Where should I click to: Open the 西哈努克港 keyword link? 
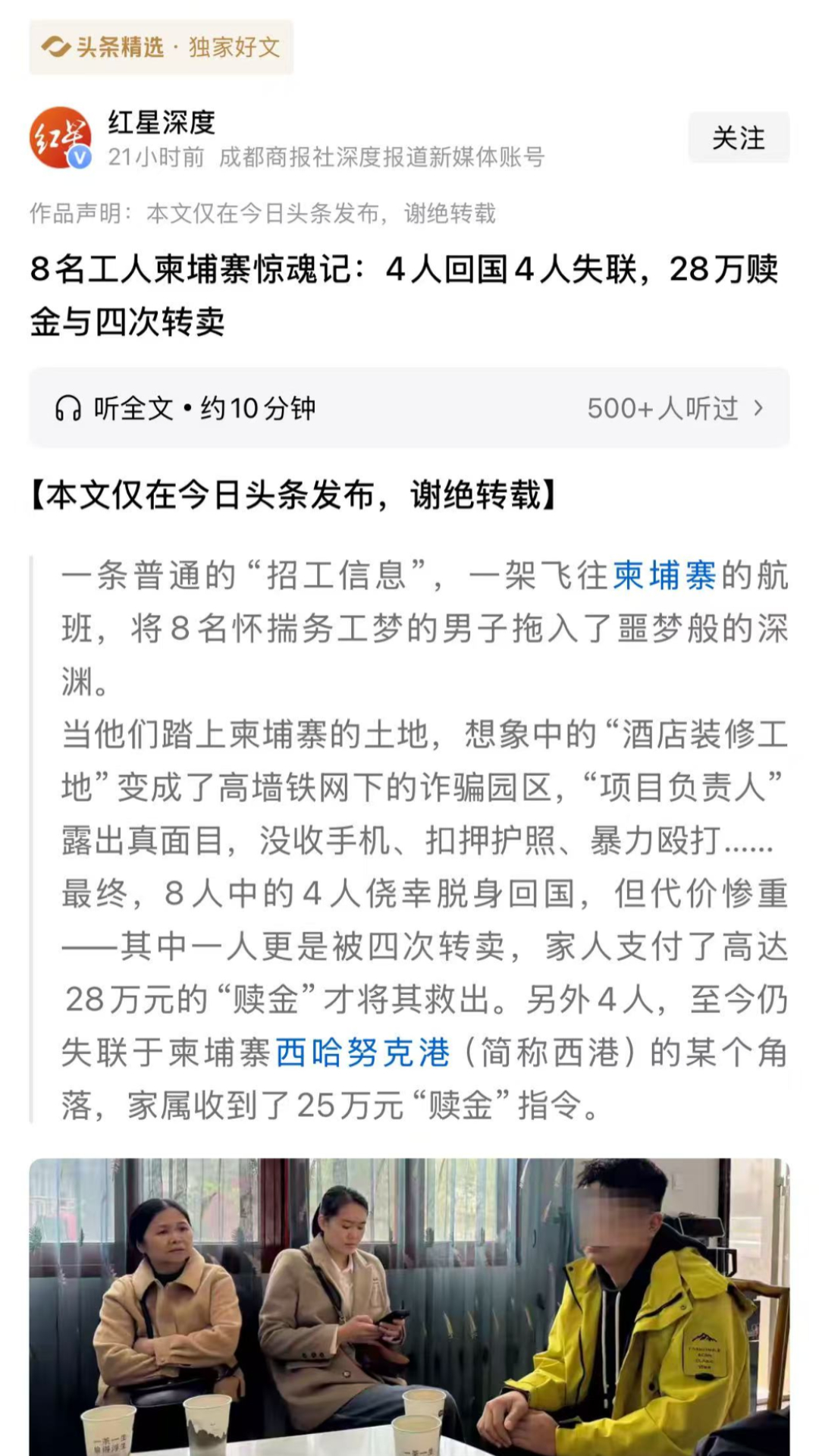[362, 1053]
